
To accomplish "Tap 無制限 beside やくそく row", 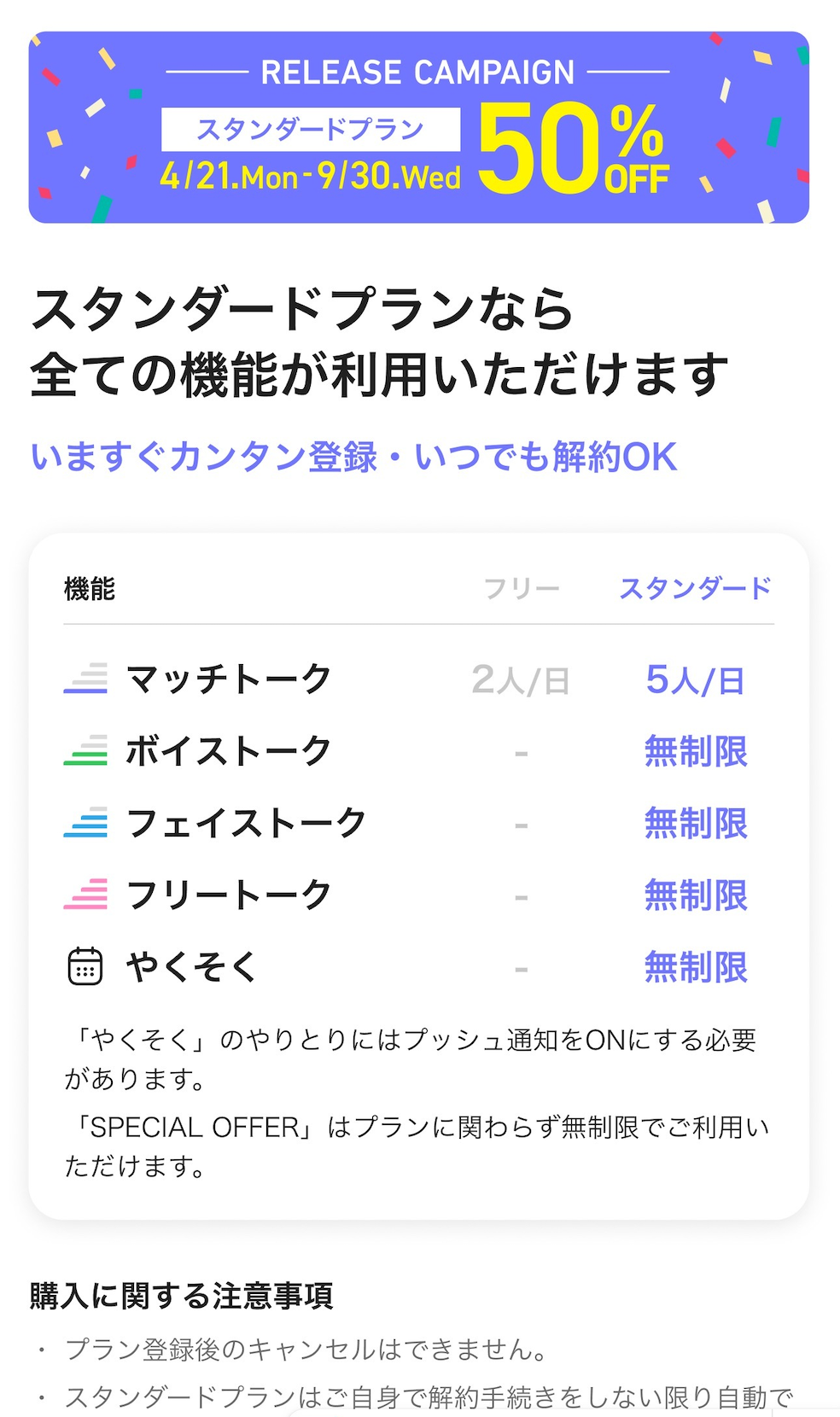I will click(x=697, y=966).
